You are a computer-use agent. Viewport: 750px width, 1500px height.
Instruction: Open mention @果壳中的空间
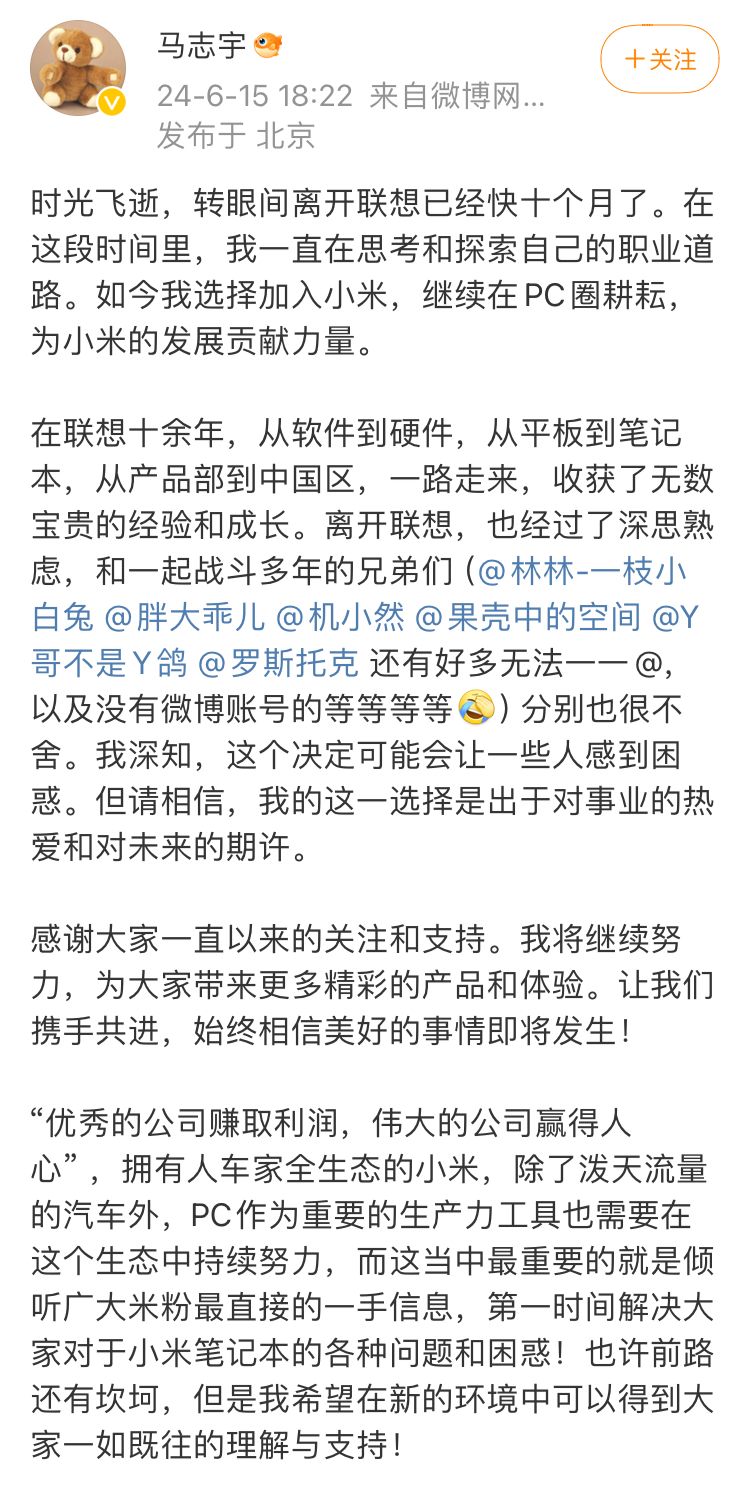527,617
